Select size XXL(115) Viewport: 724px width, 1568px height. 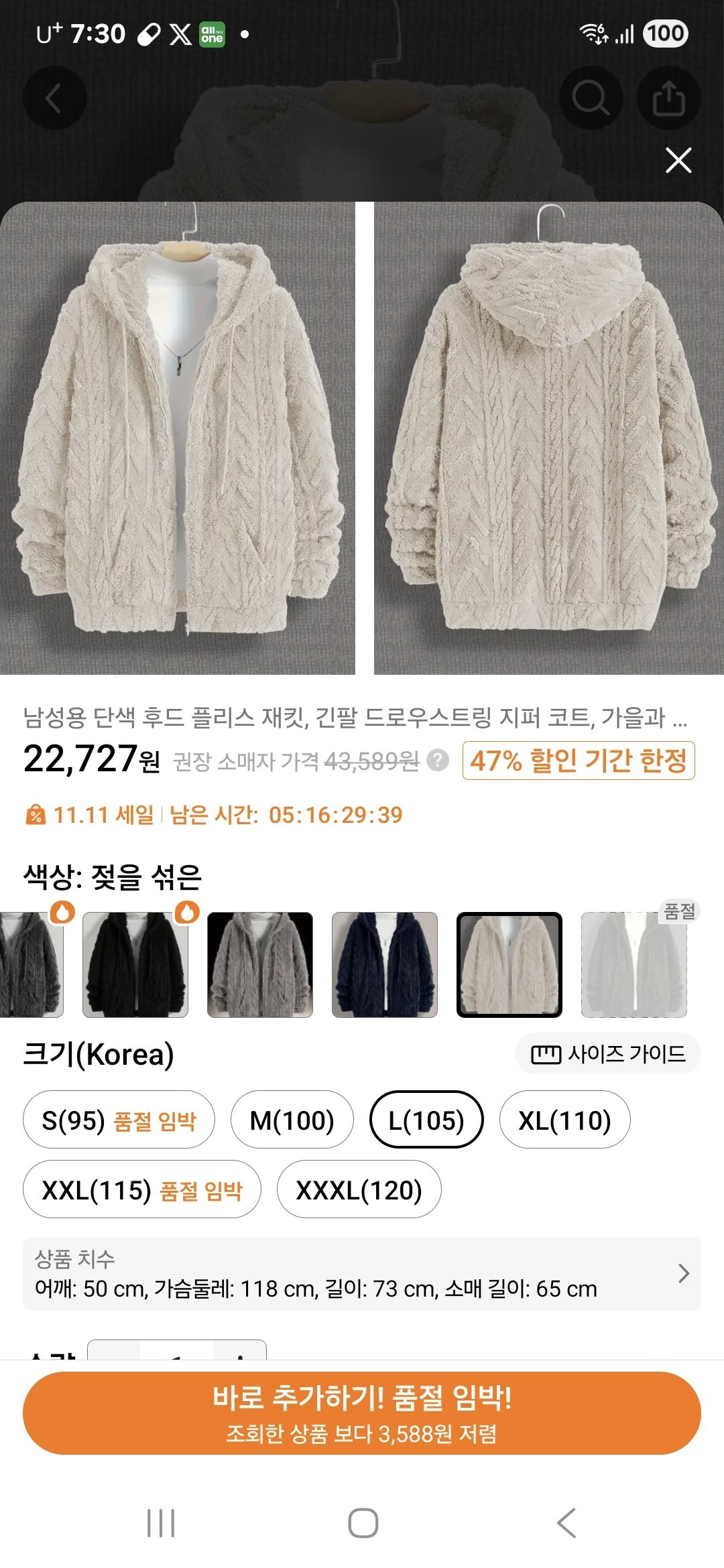click(141, 1189)
